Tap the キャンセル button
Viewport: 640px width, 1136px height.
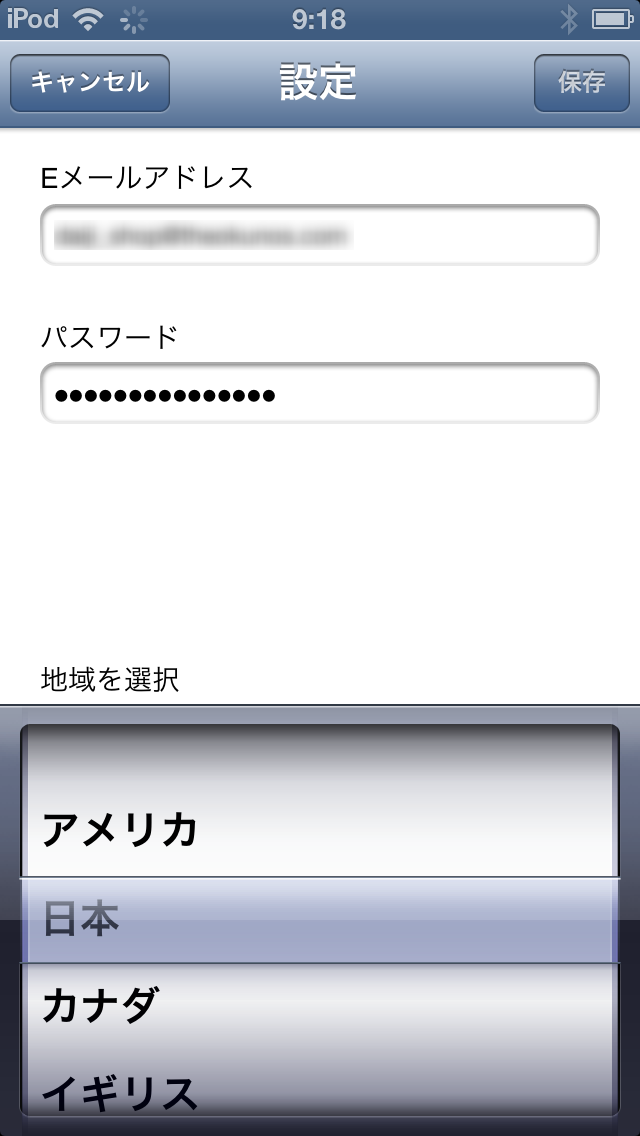[90, 83]
